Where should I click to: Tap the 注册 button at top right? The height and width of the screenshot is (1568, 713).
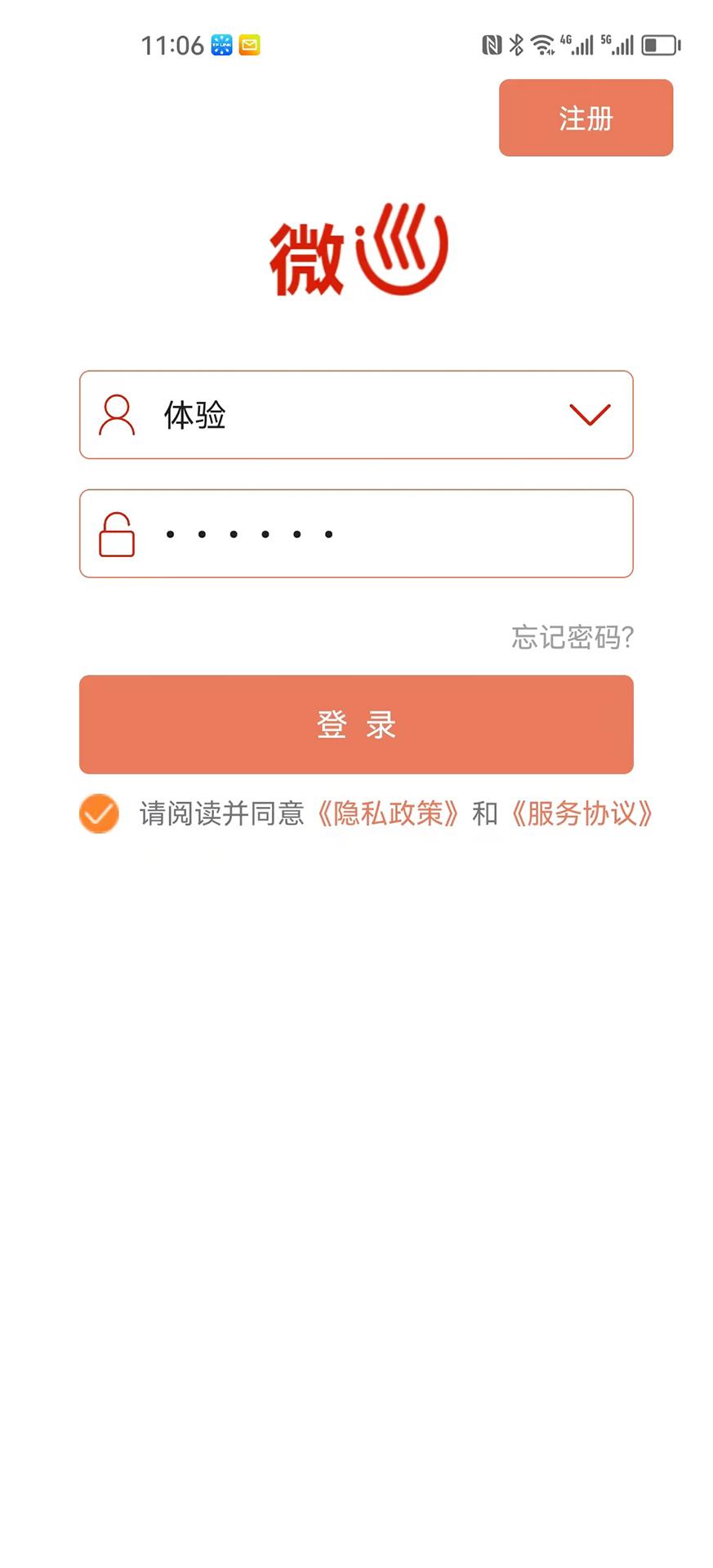tap(585, 118)
